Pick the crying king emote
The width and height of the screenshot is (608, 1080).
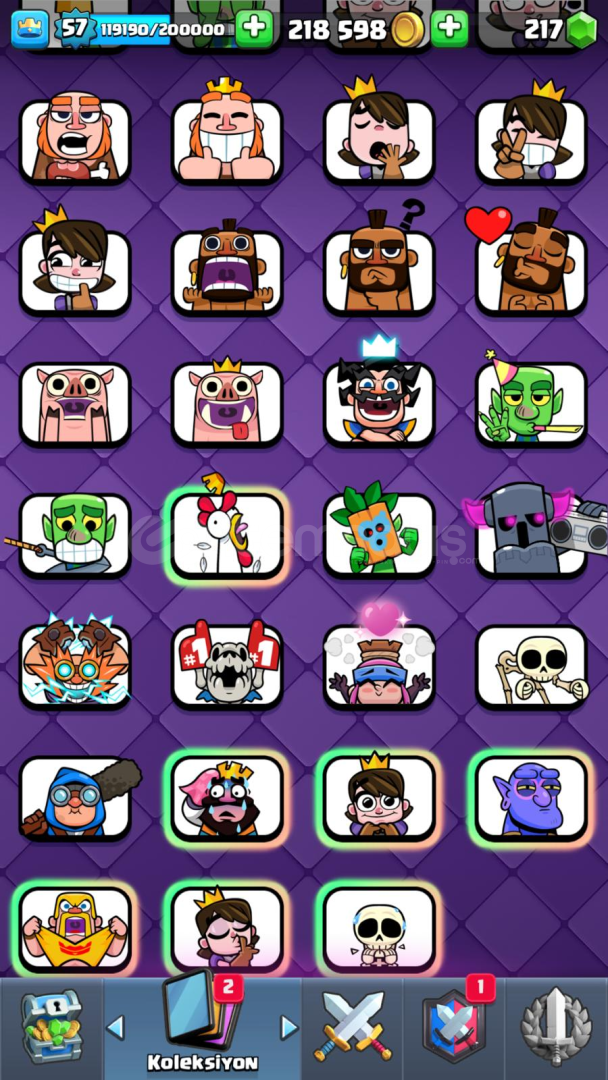[227, 797]
